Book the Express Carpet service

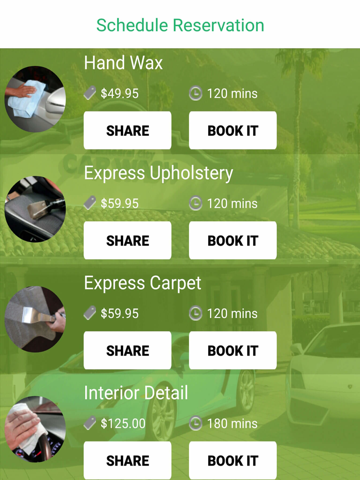233,350
